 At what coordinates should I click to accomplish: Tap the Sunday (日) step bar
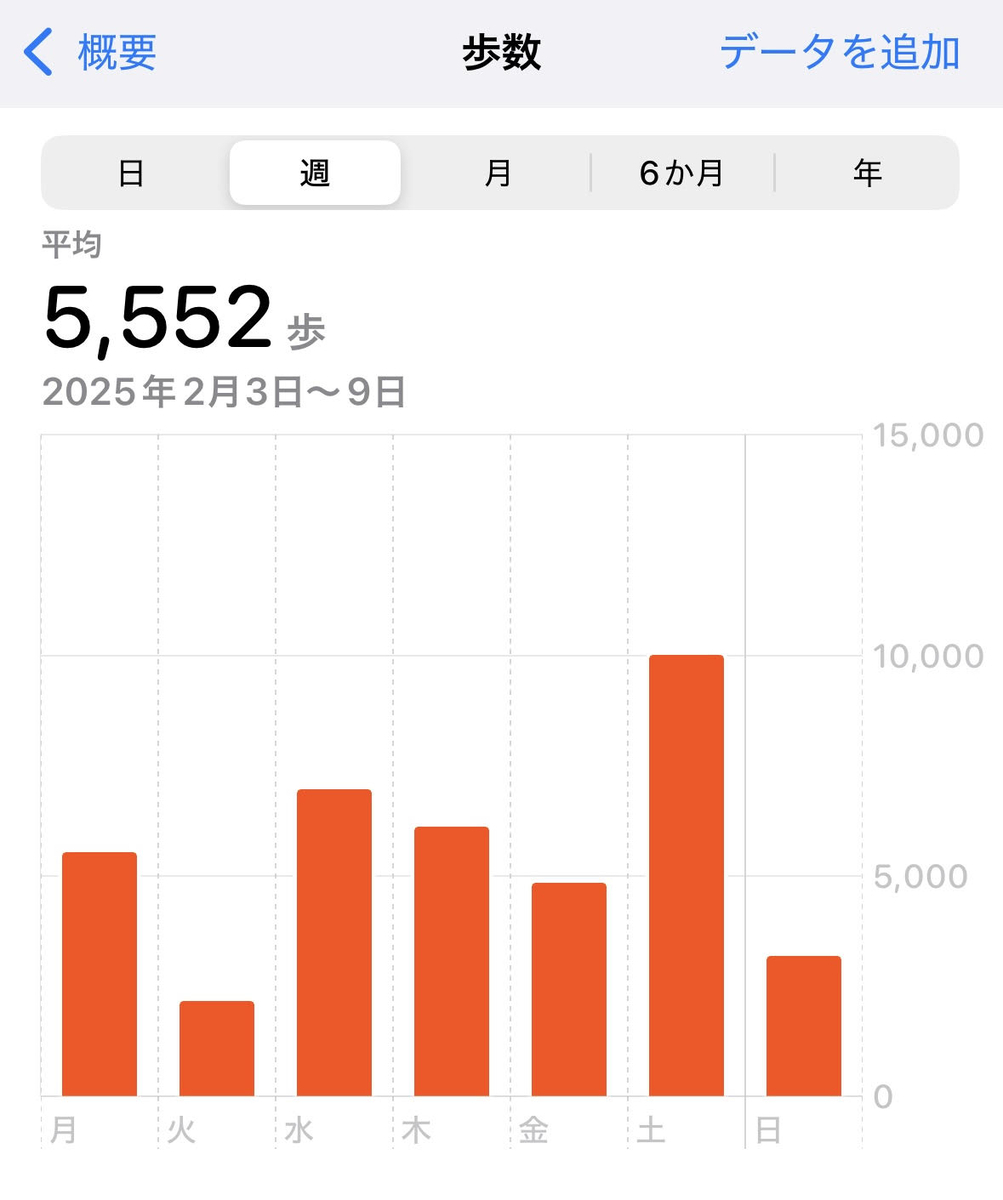pos(804,1026)
